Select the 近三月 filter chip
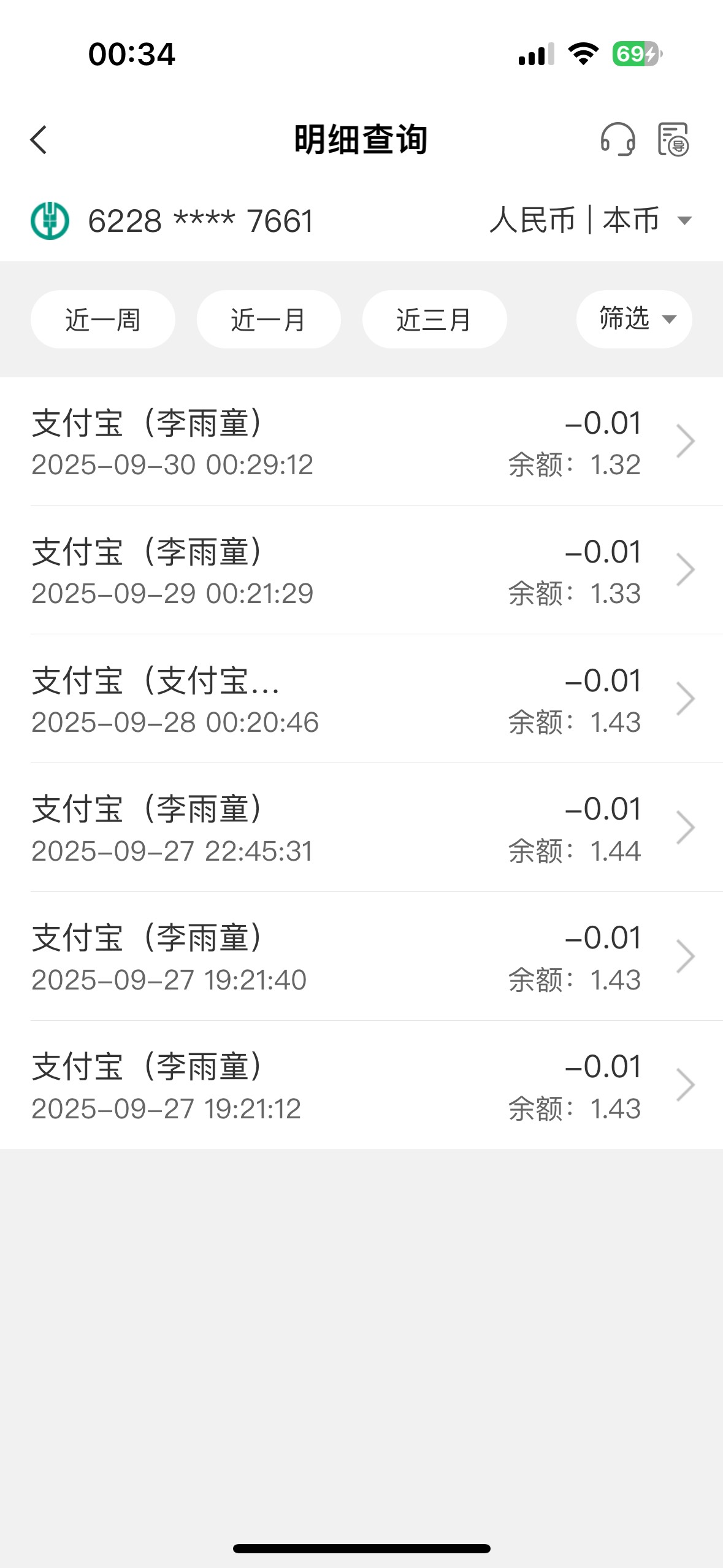The width and height of the screenshot is (723, 1568). coord(434,320)
